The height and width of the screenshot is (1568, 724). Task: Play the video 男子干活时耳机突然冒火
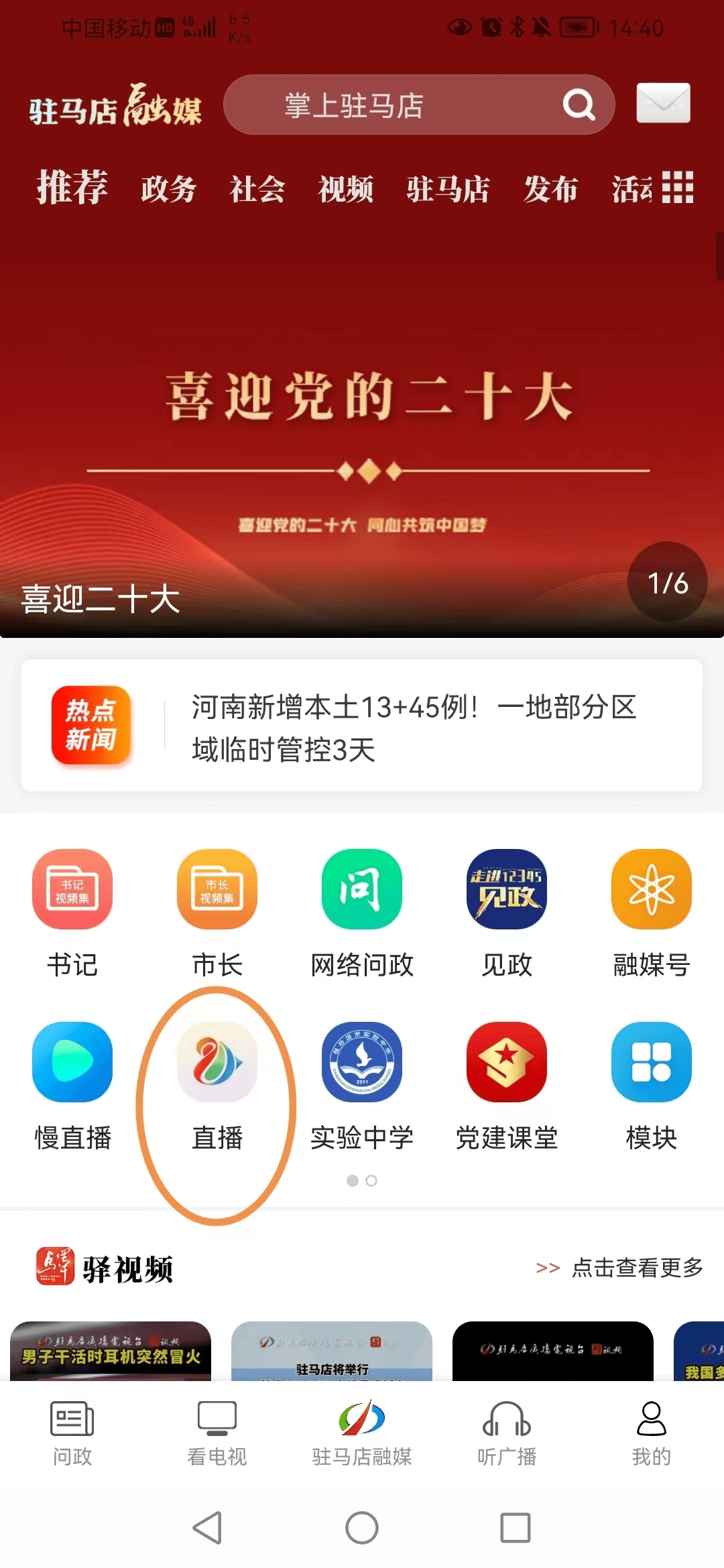click(x=111, y=1351)
